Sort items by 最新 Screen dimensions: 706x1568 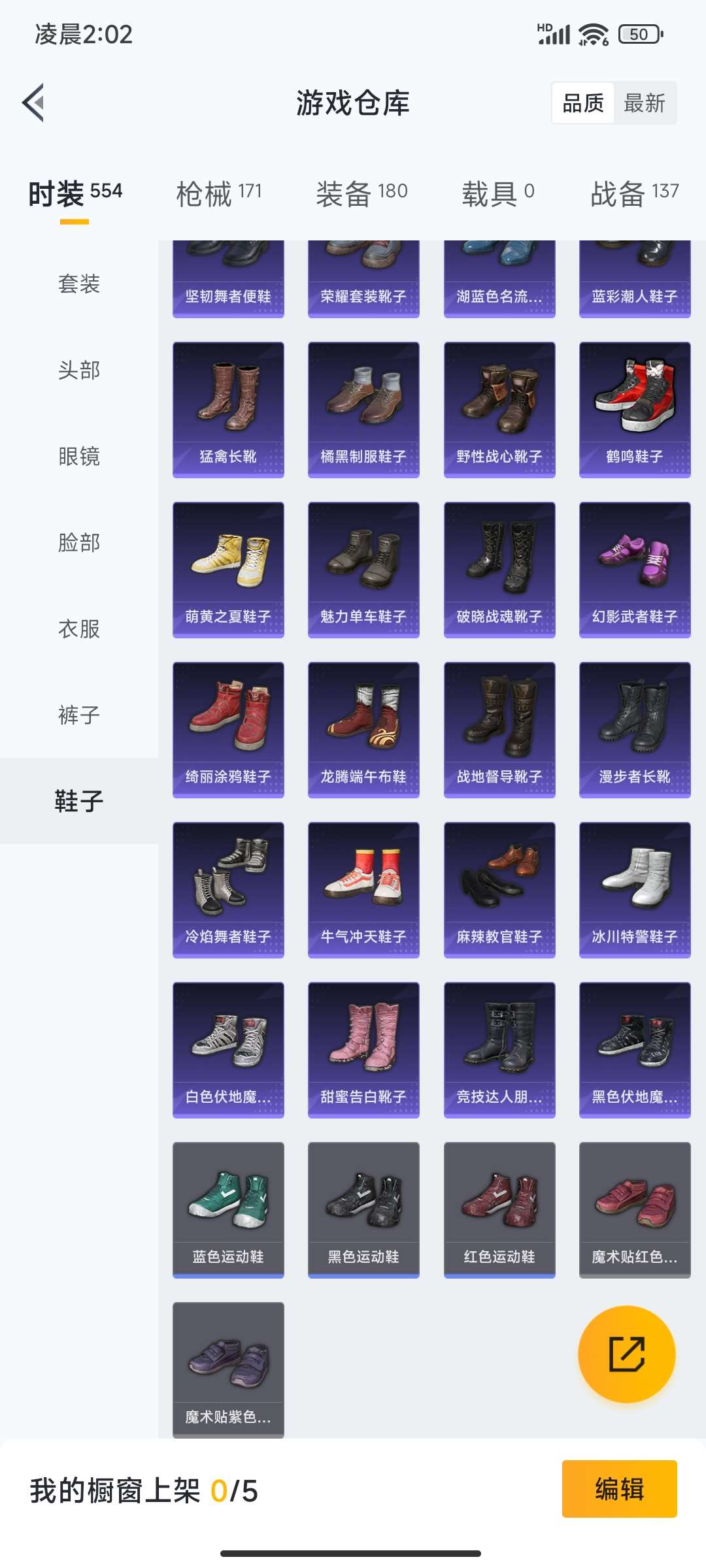[644, 103]
